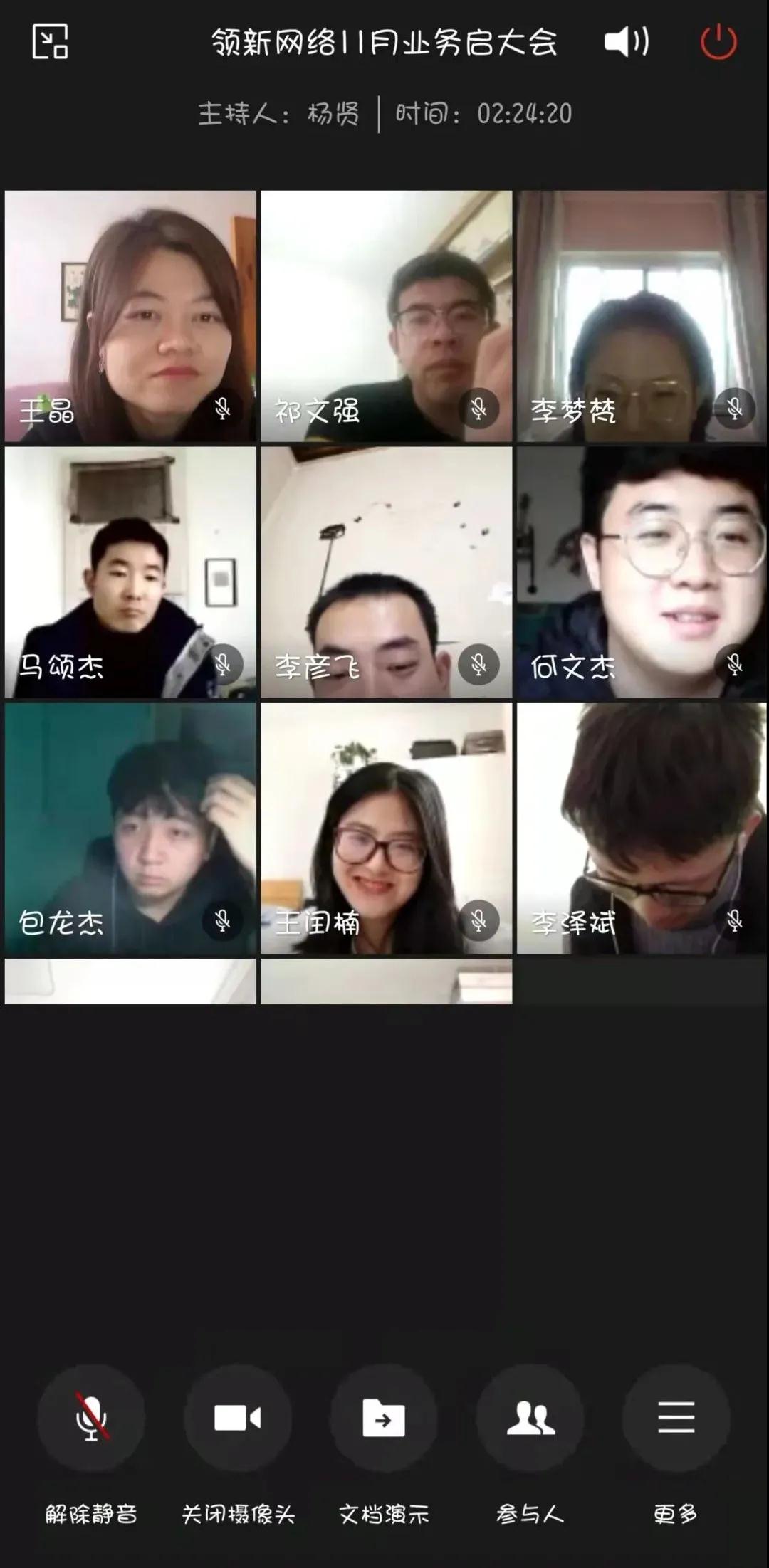End the meeting with power button

[x=718, y=42]
